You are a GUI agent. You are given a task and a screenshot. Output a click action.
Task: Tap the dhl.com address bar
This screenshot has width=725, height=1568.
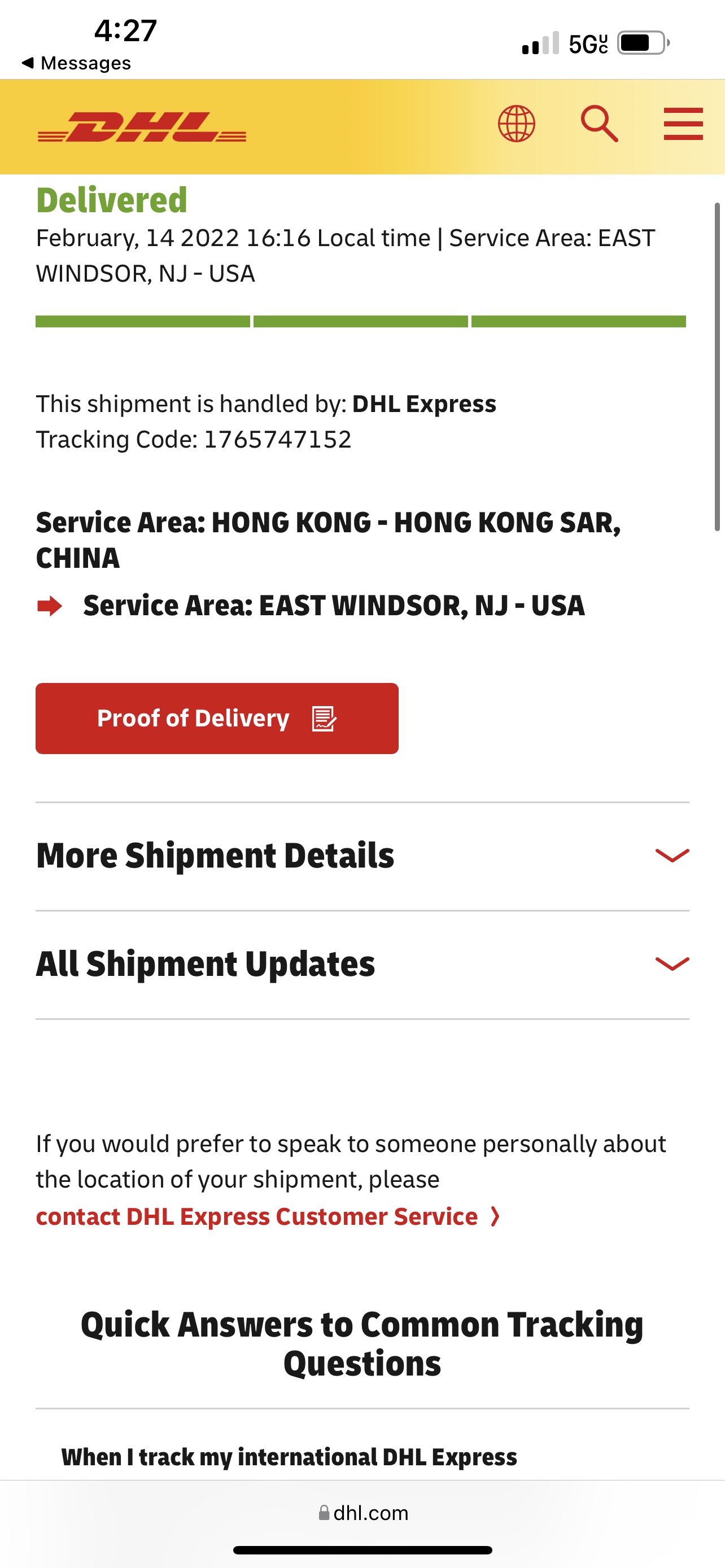click(x=363, y=1513)
